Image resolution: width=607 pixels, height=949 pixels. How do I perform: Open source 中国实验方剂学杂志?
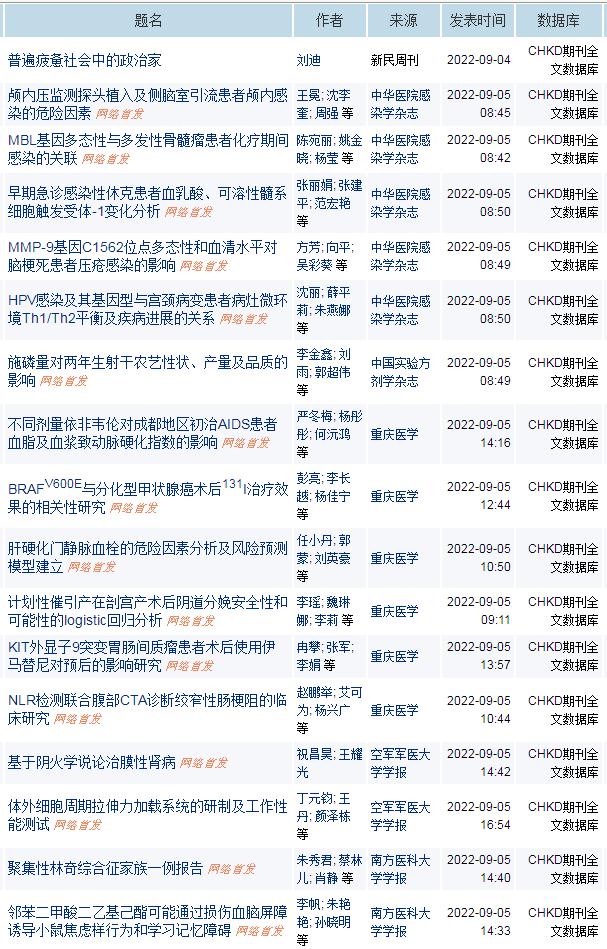click(400, 371)
